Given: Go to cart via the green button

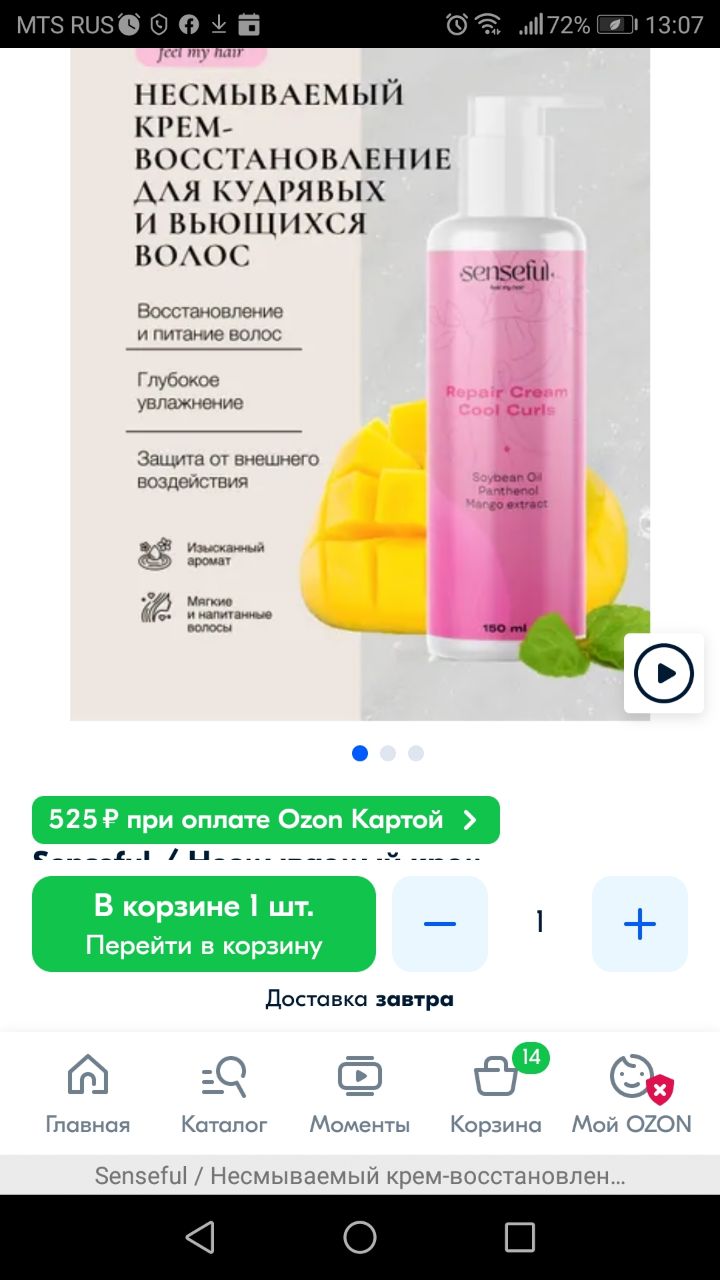Looking at the screenshot, I should pyautogui.click(x=204, y=924).
